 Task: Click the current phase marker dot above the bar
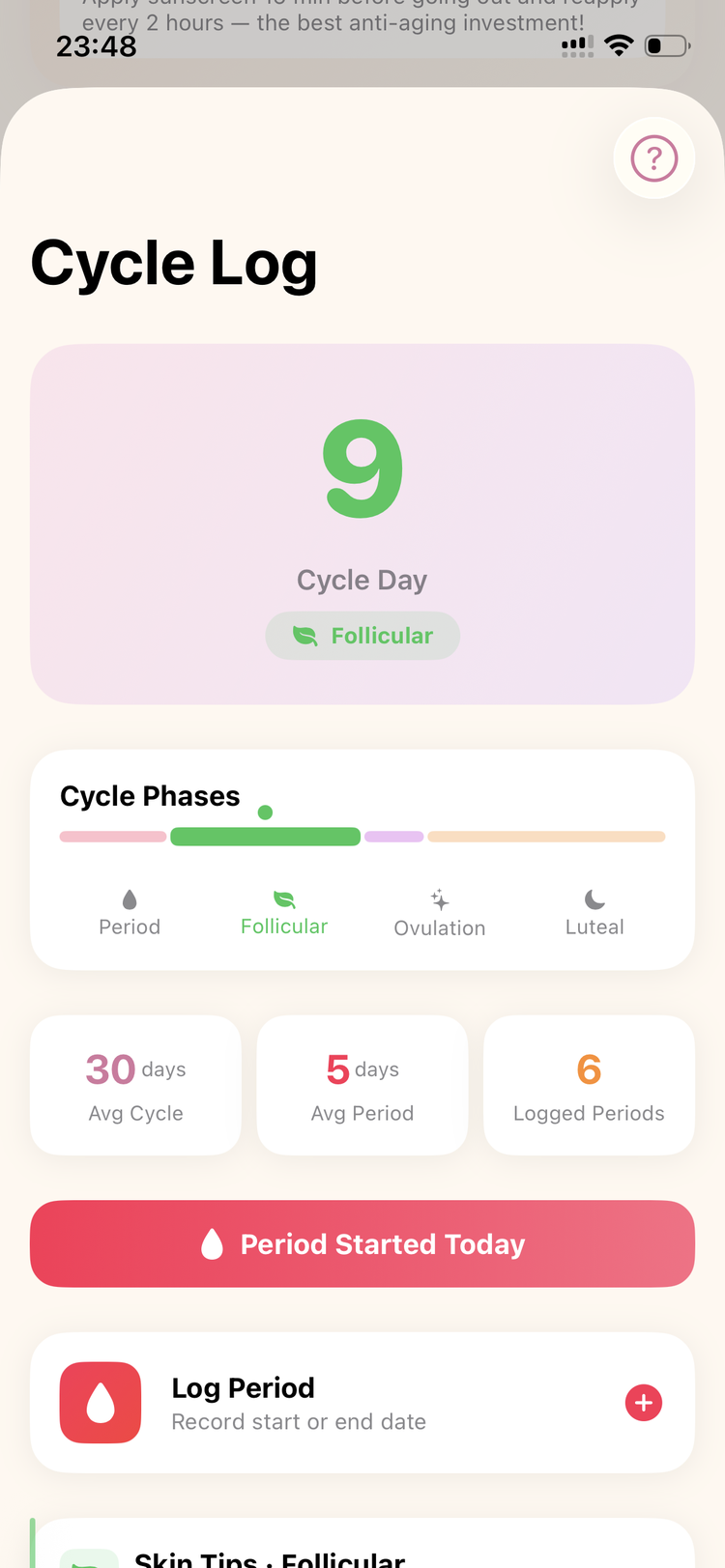pos(266,813)
